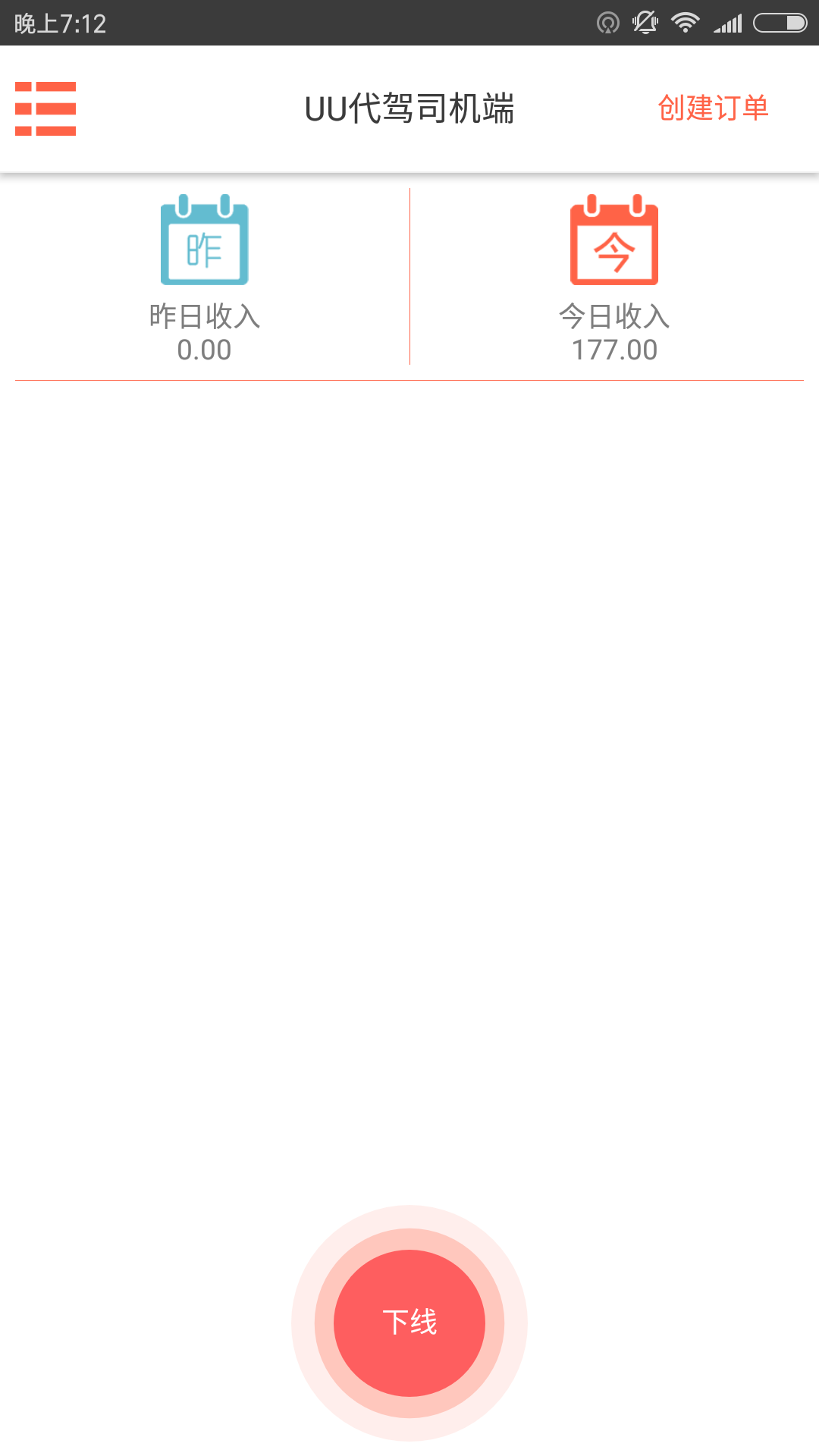Open the side menu list icon

45,108
